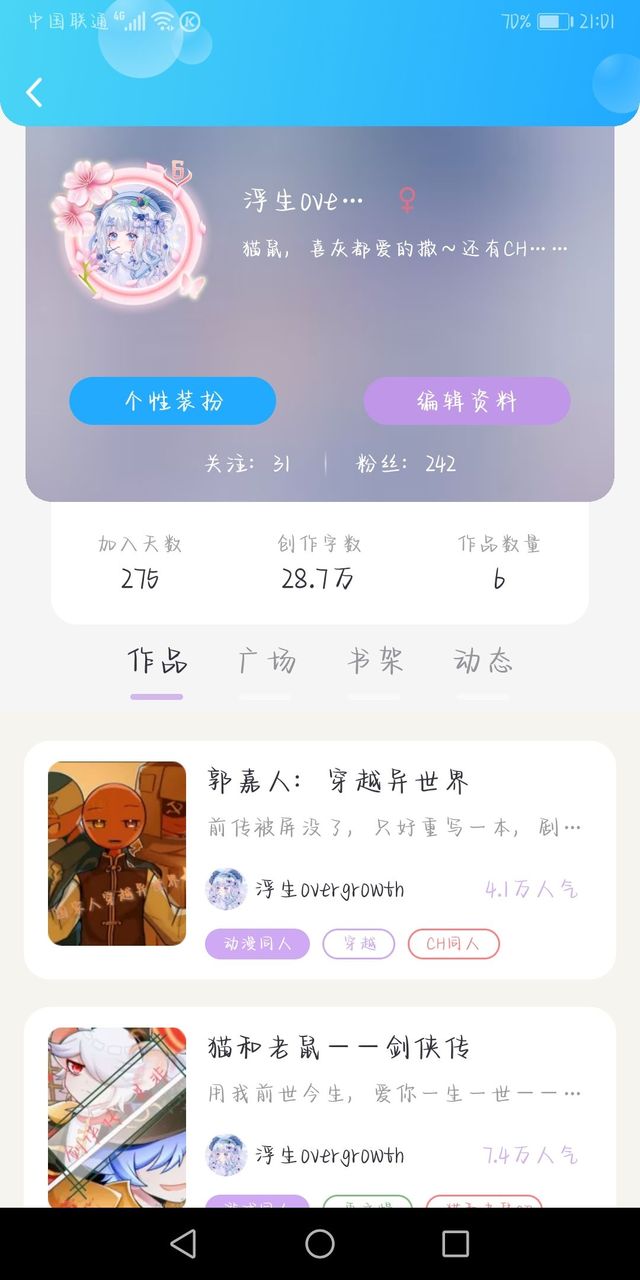The height and width of the screenshot is (1280, 640).
Task: Tap the 个性装扮 button
Action: pos(172,401)
